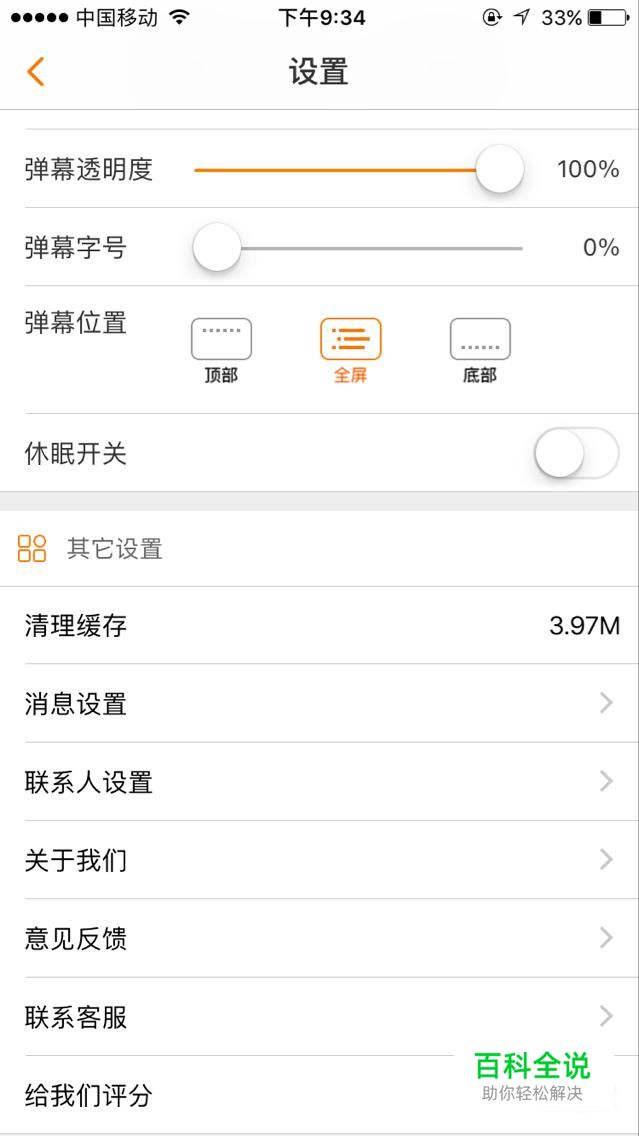Open 意见反馈
The height and width of the screenshot is (1136, 639).
320,938
